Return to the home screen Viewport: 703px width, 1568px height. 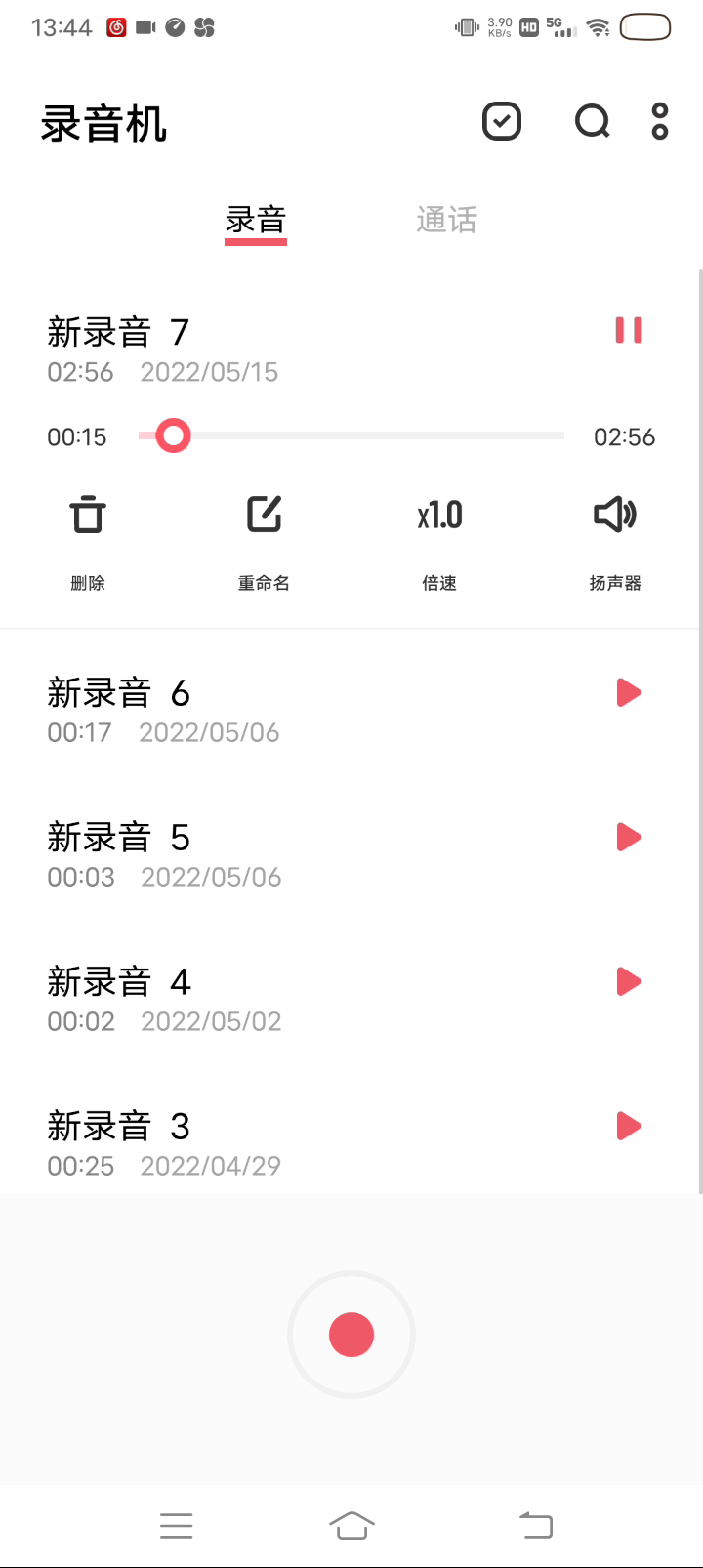pos(351,1525)
